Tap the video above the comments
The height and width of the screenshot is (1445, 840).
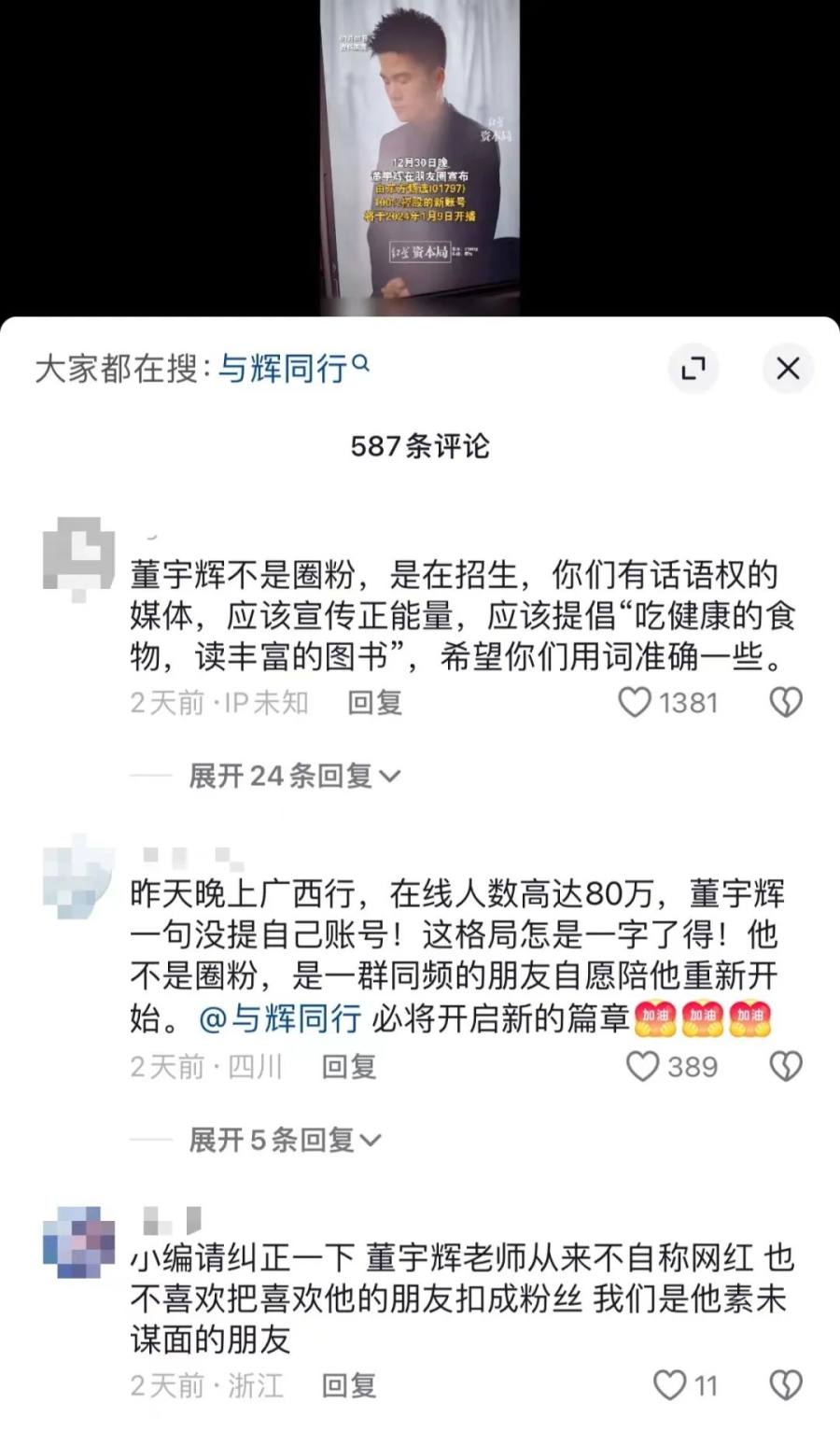[x=420, y=157]
